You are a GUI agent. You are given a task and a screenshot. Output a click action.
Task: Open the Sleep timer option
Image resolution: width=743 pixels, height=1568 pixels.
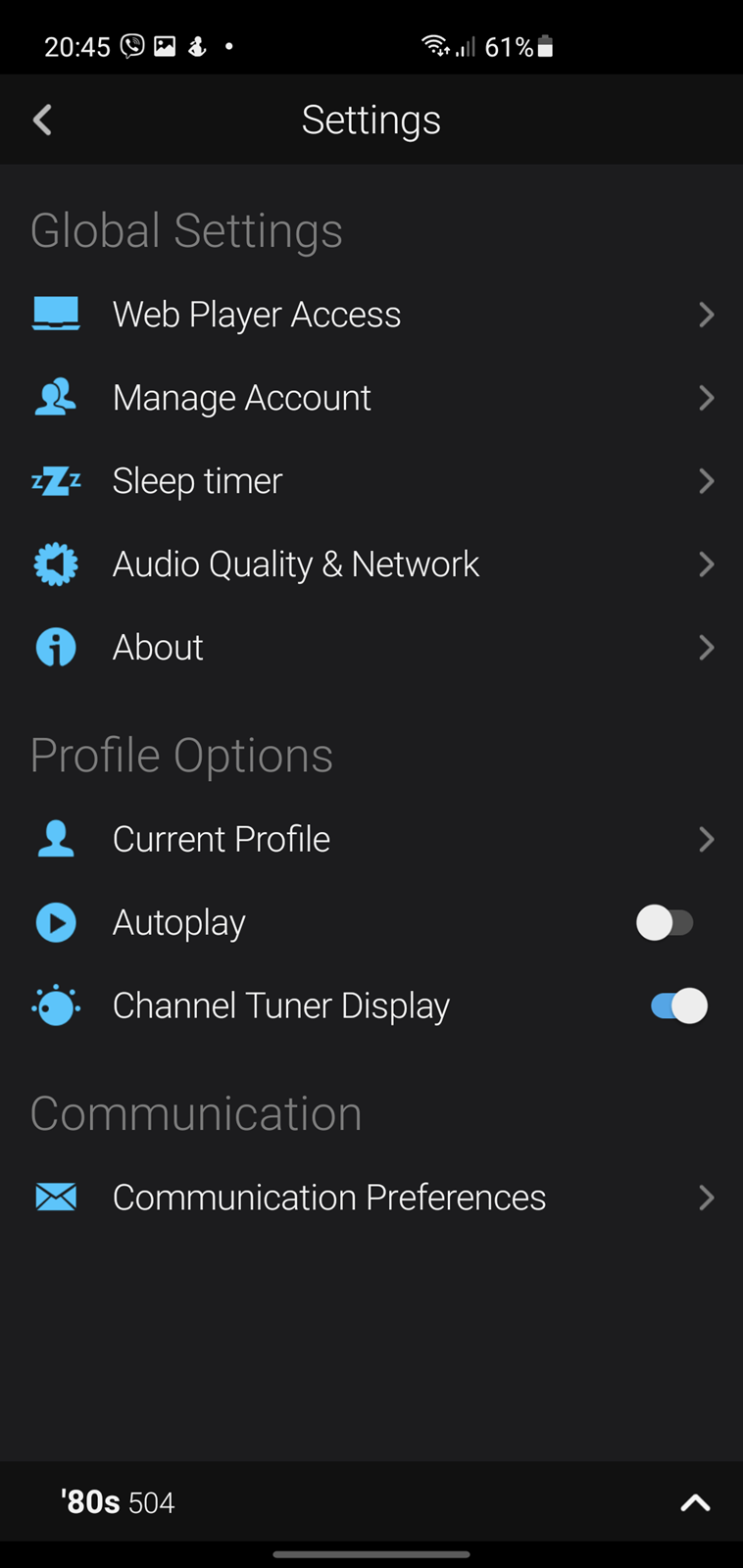point(371,481)
